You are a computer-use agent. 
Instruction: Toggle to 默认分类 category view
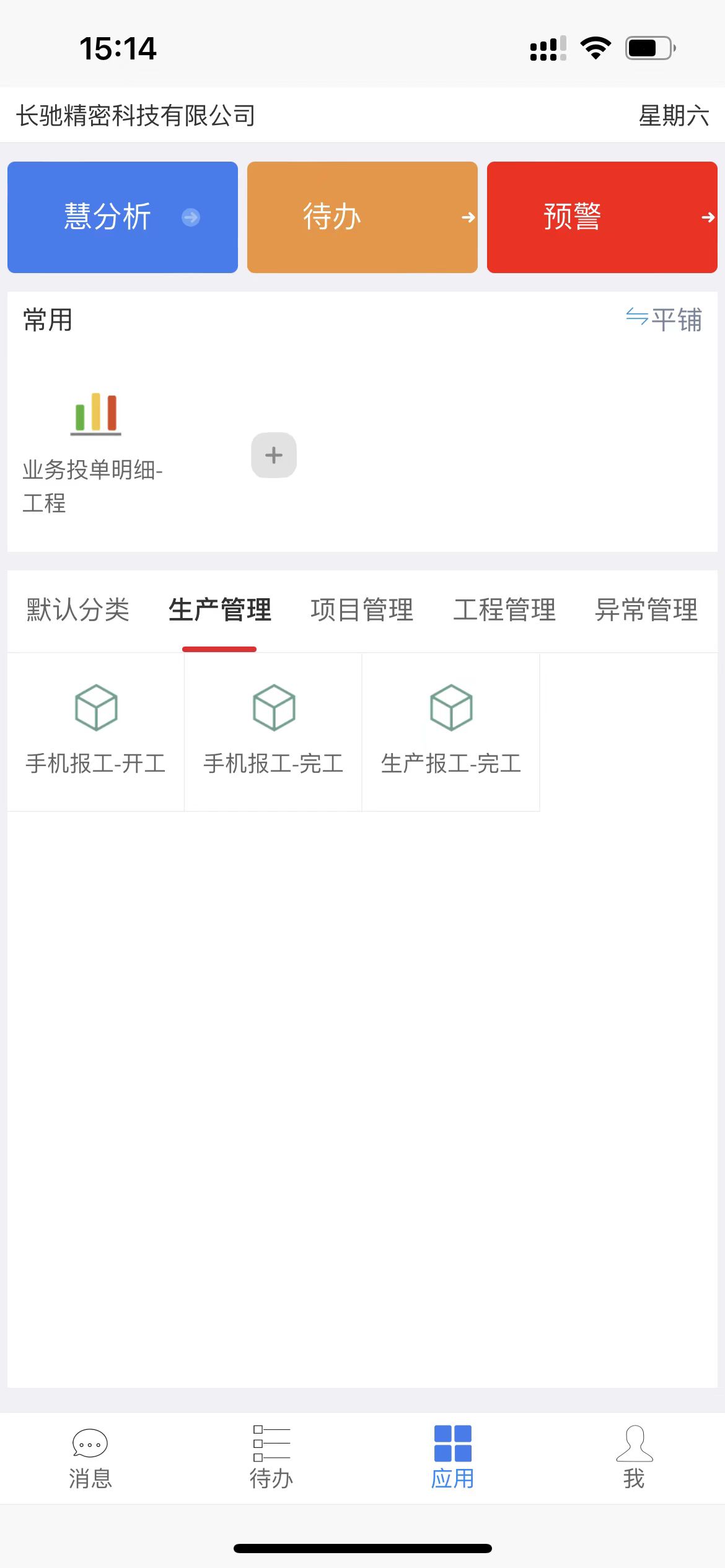pos(76,610)
